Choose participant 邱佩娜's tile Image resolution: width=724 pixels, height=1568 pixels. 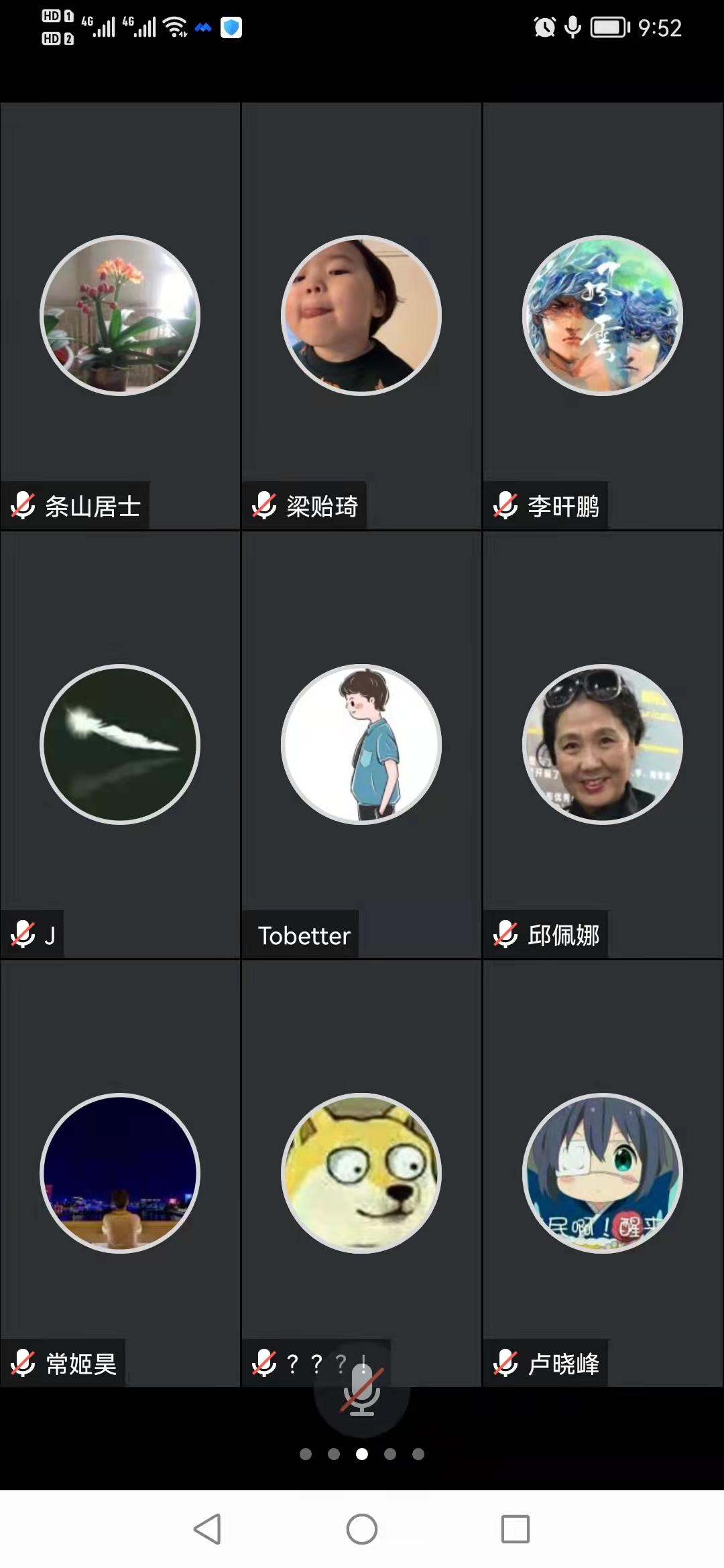(603, 744)
